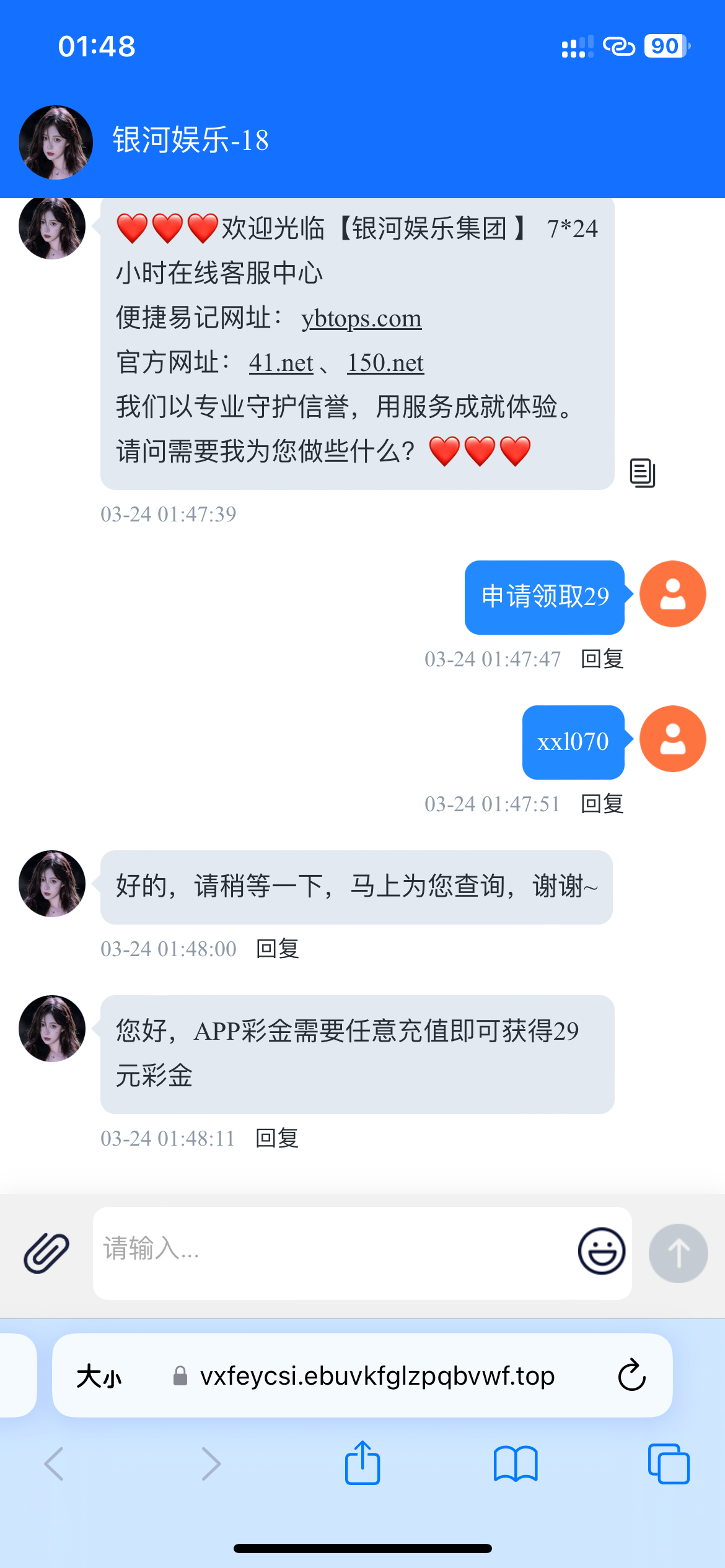Viewport: 725px width, 1568px height.
Task: Attach a file with the paperclip
Action: pyautogui.click(x=46, y=1252)
